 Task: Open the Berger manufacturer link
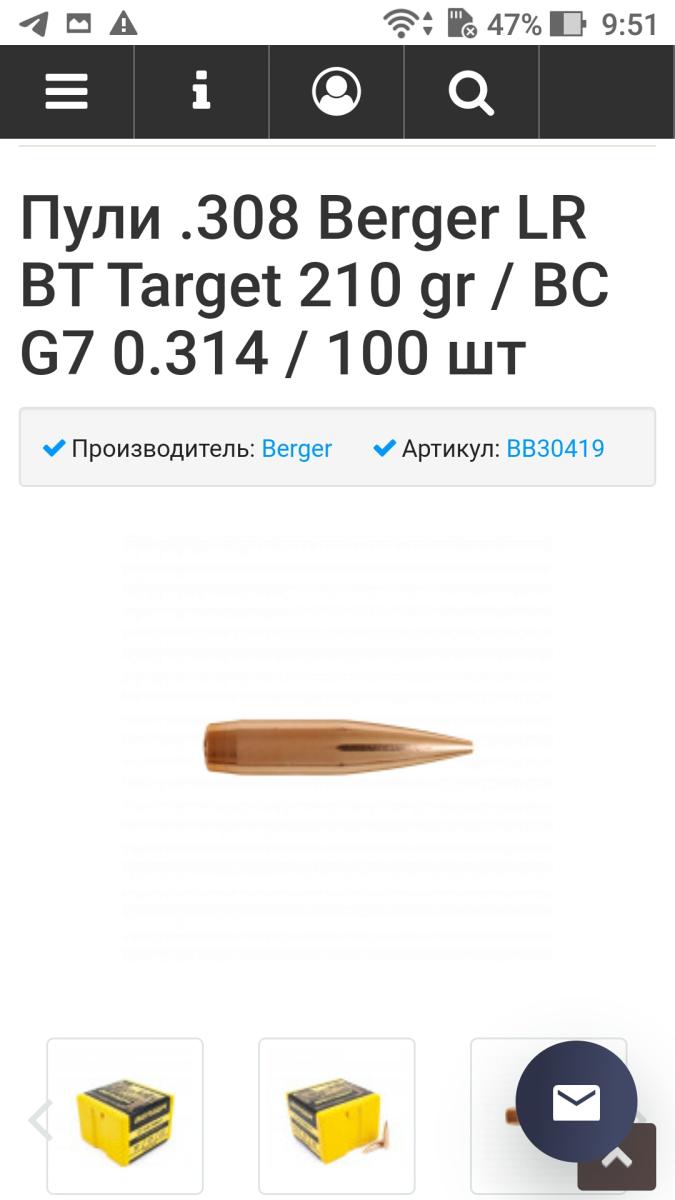[x=296, y=449]
